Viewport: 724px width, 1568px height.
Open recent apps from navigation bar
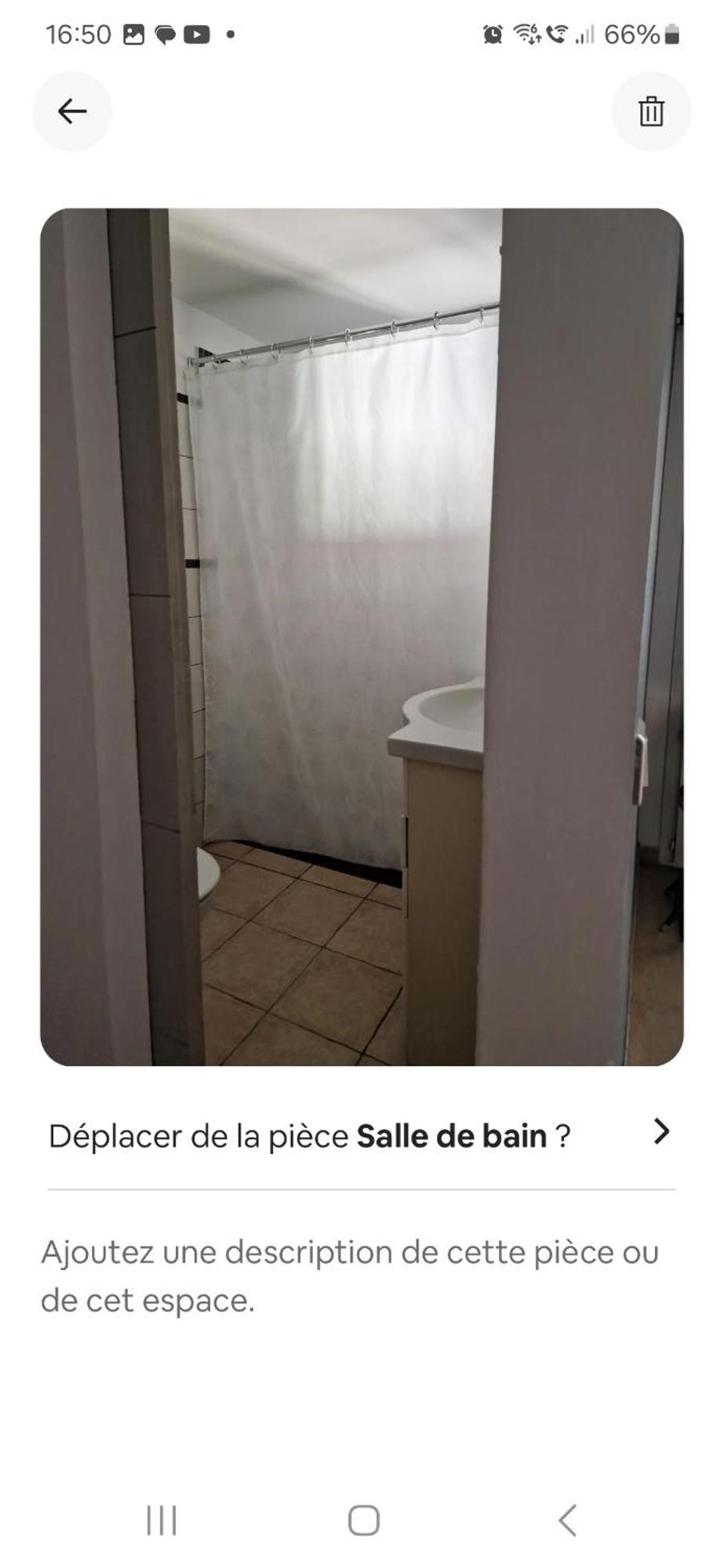(162, 1520)
